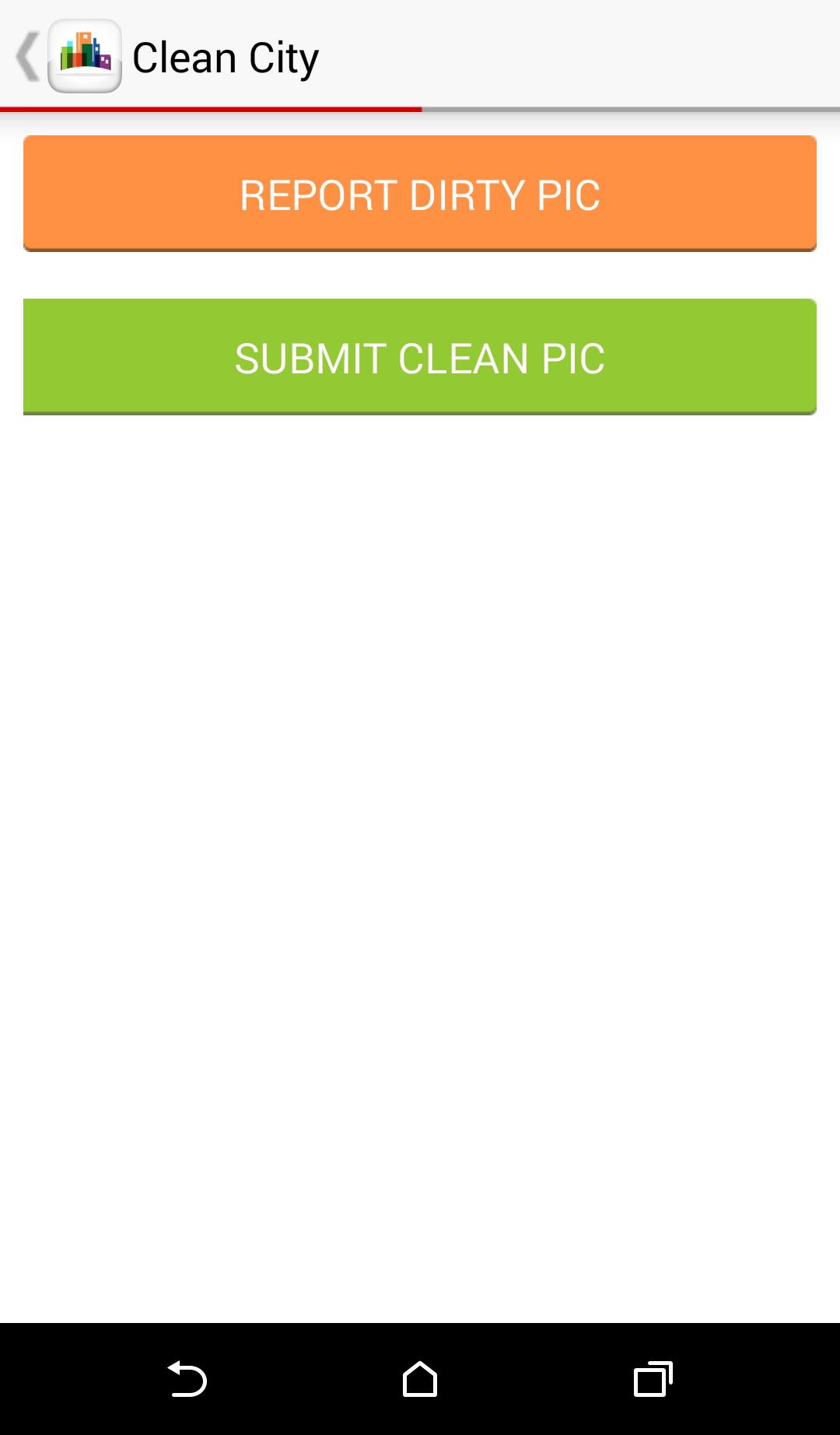Go to the home screen
The width and height of the screenshot is (840, 1435).
pos(420,1379)
